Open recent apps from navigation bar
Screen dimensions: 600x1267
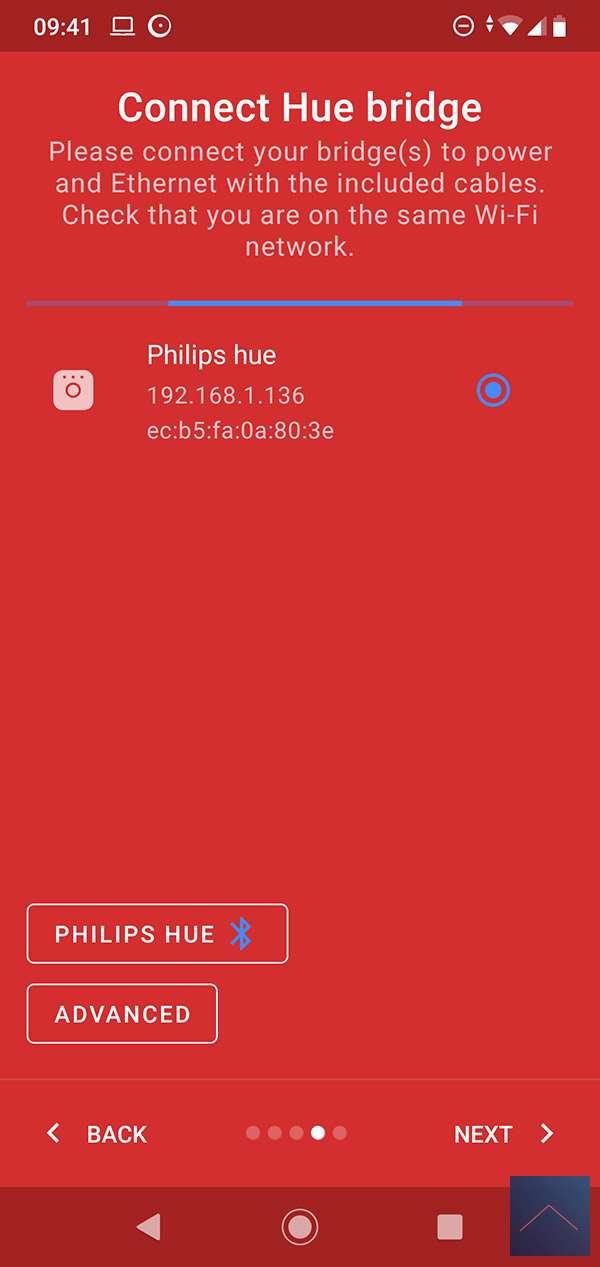coord(450,1226)
